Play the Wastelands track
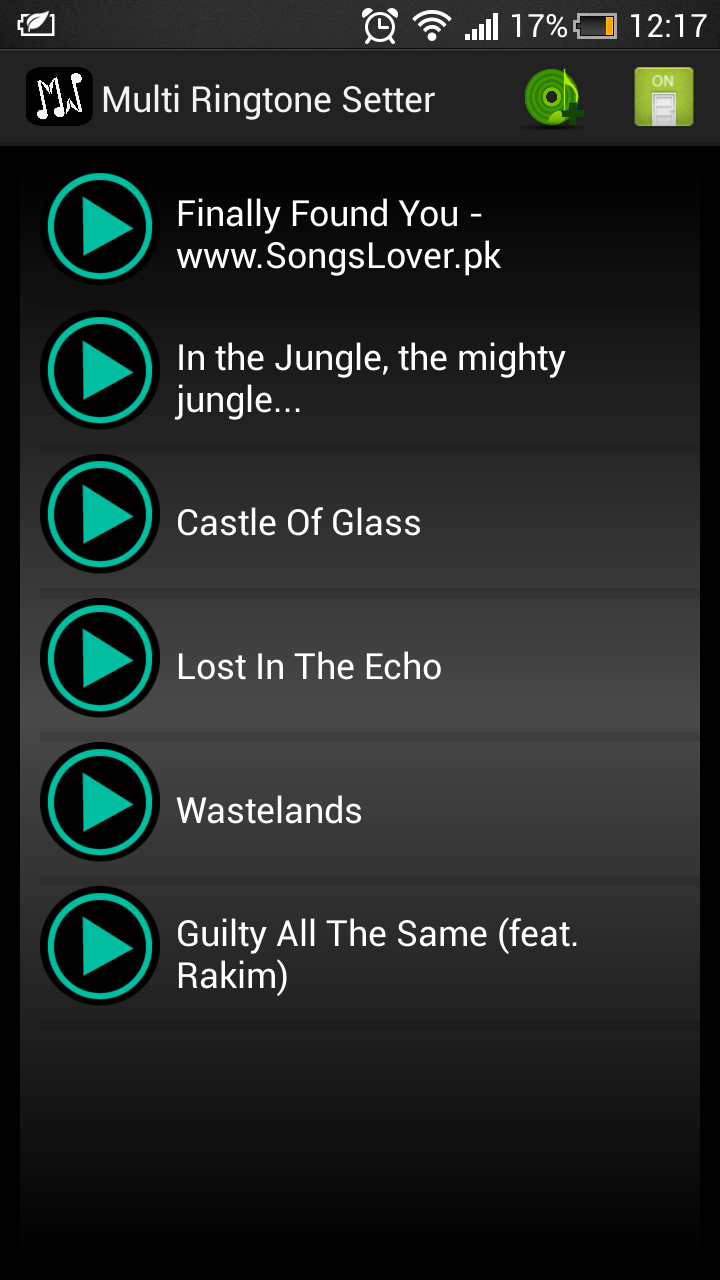 pyautogui.click(x=100, y=803)
